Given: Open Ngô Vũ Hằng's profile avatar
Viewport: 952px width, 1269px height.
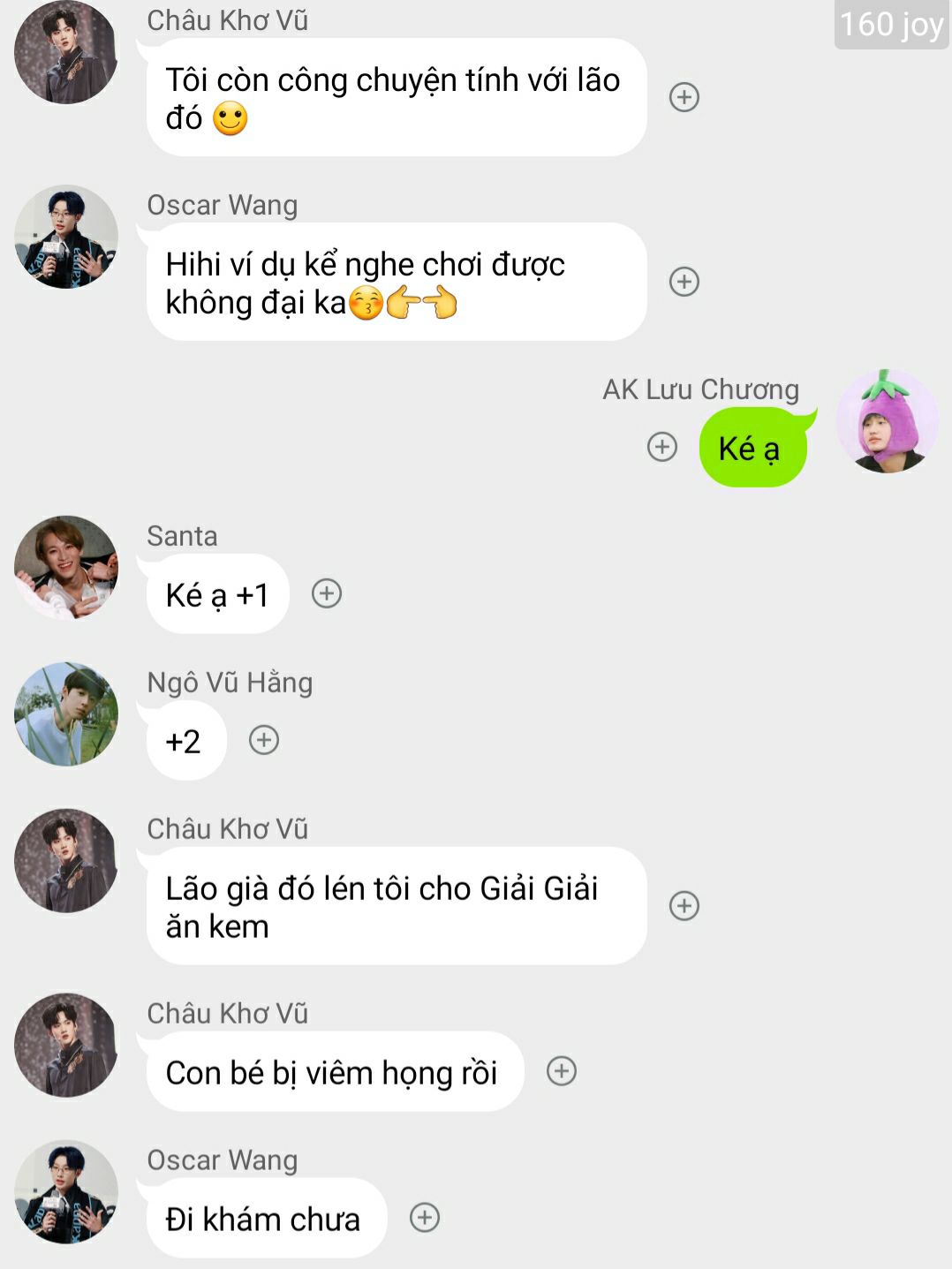Looking at the screenshot, I should click(x=66, y=714).
